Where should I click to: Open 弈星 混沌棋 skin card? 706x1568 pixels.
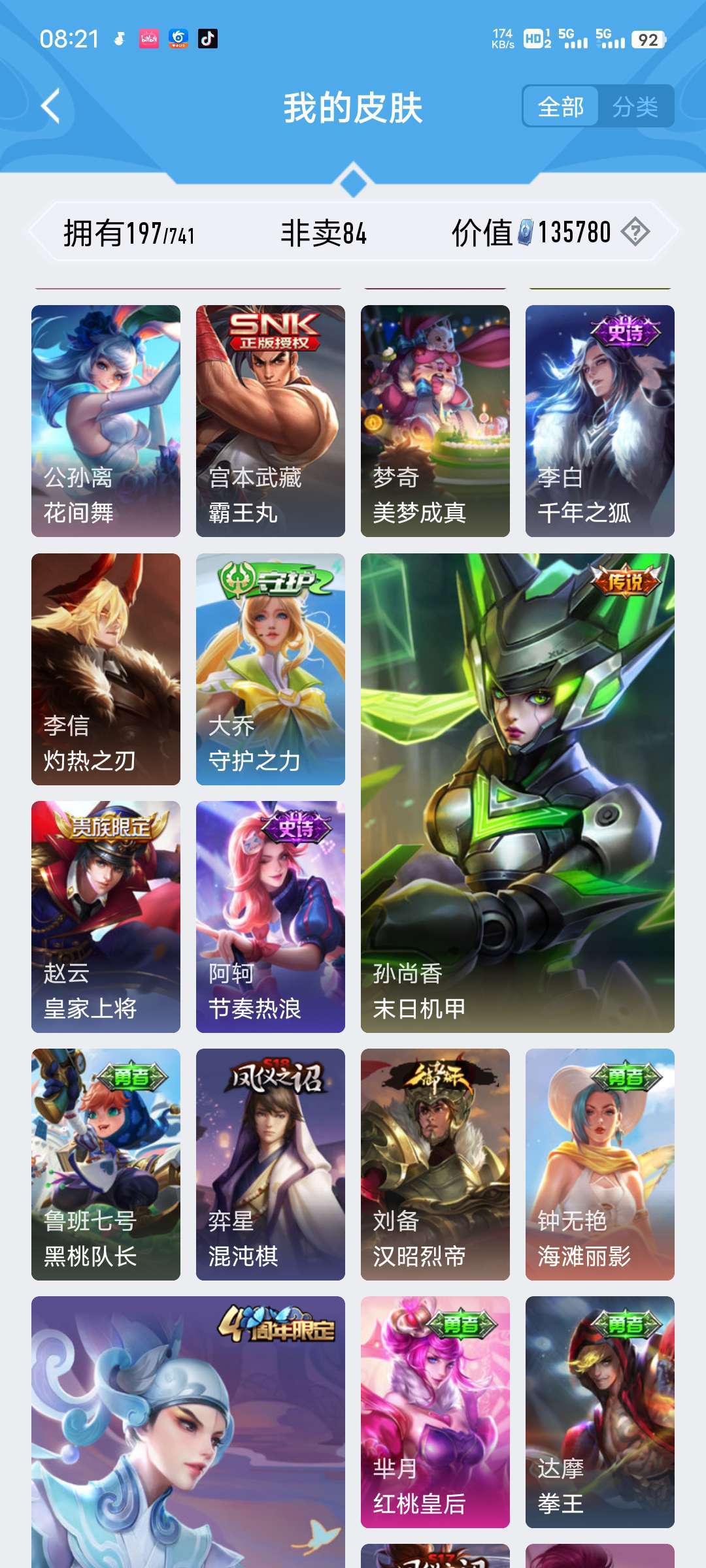pos(271,1164)
